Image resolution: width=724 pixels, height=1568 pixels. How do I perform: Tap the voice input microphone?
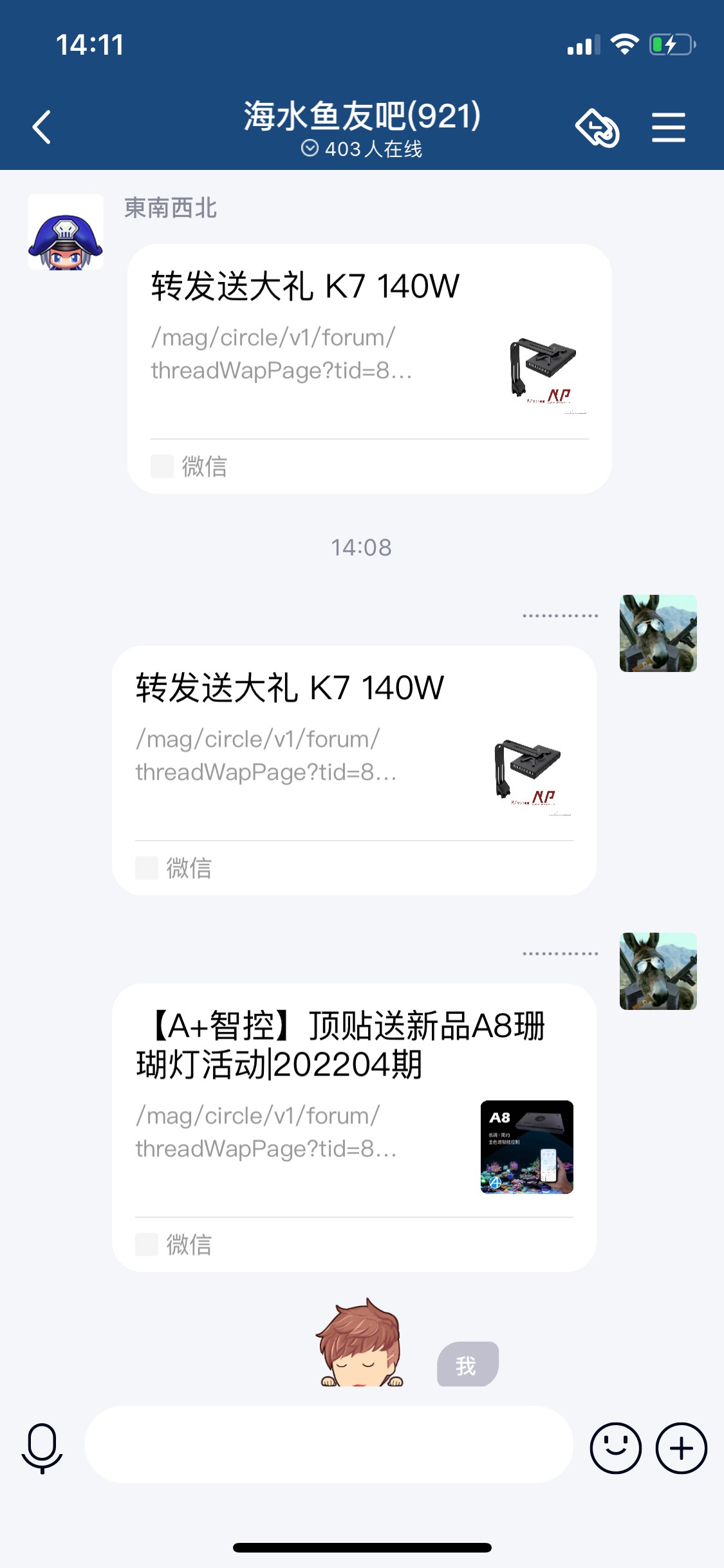42,1447
